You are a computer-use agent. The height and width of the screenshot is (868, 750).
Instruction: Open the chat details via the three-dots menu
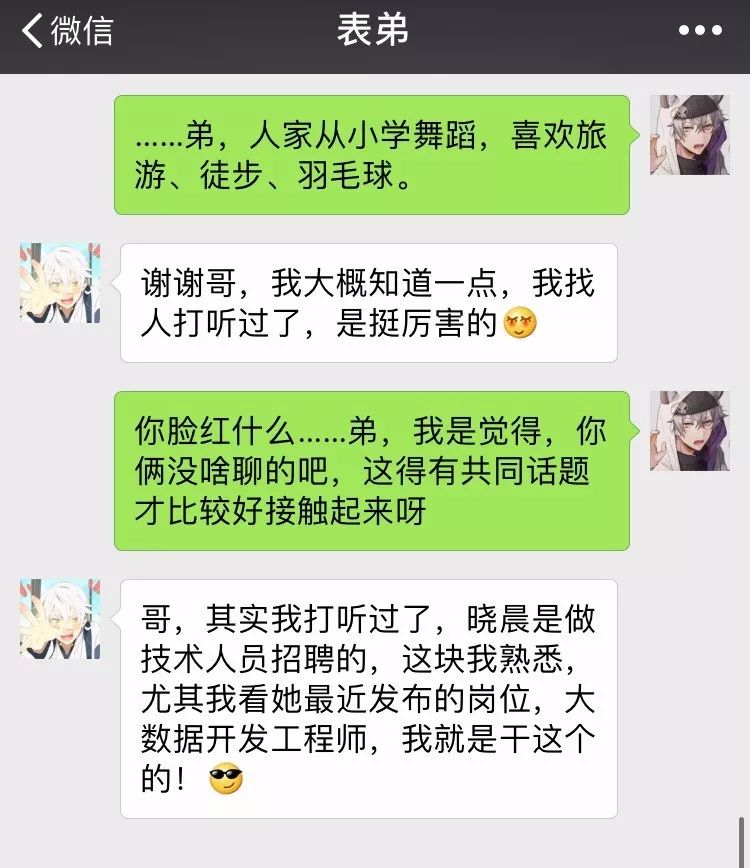point(699,31)
